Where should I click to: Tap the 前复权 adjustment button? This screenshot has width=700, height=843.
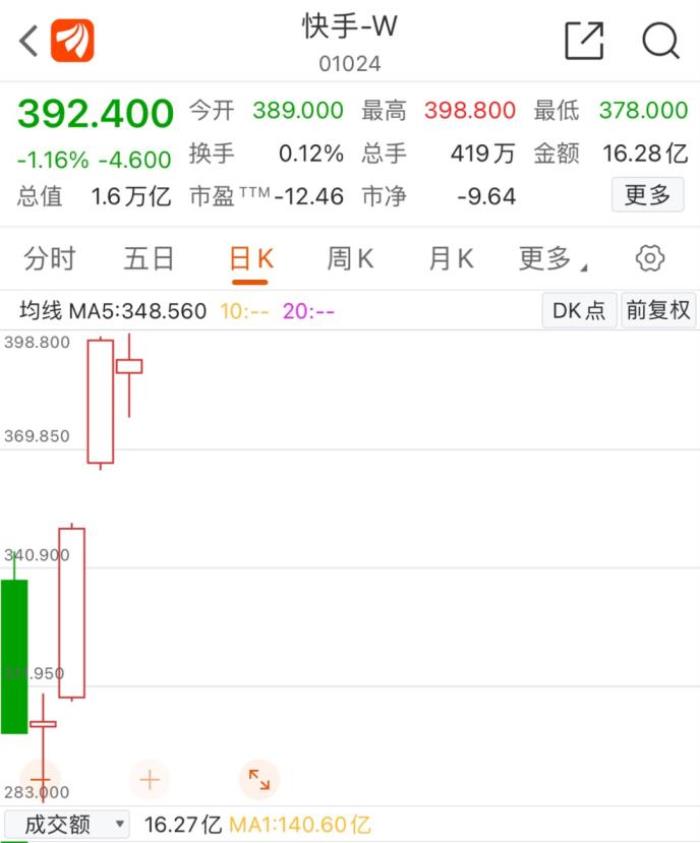click(658, 311)
